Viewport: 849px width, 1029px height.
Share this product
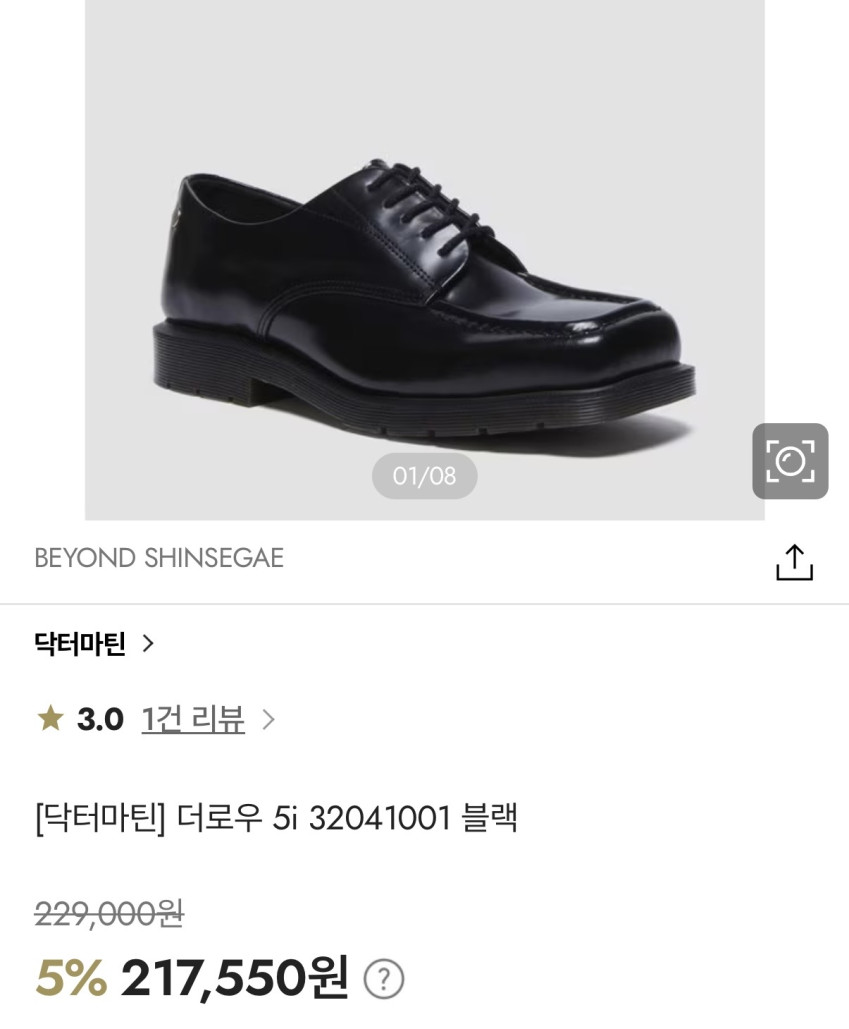pyautogui.click(x=794, y=562)
